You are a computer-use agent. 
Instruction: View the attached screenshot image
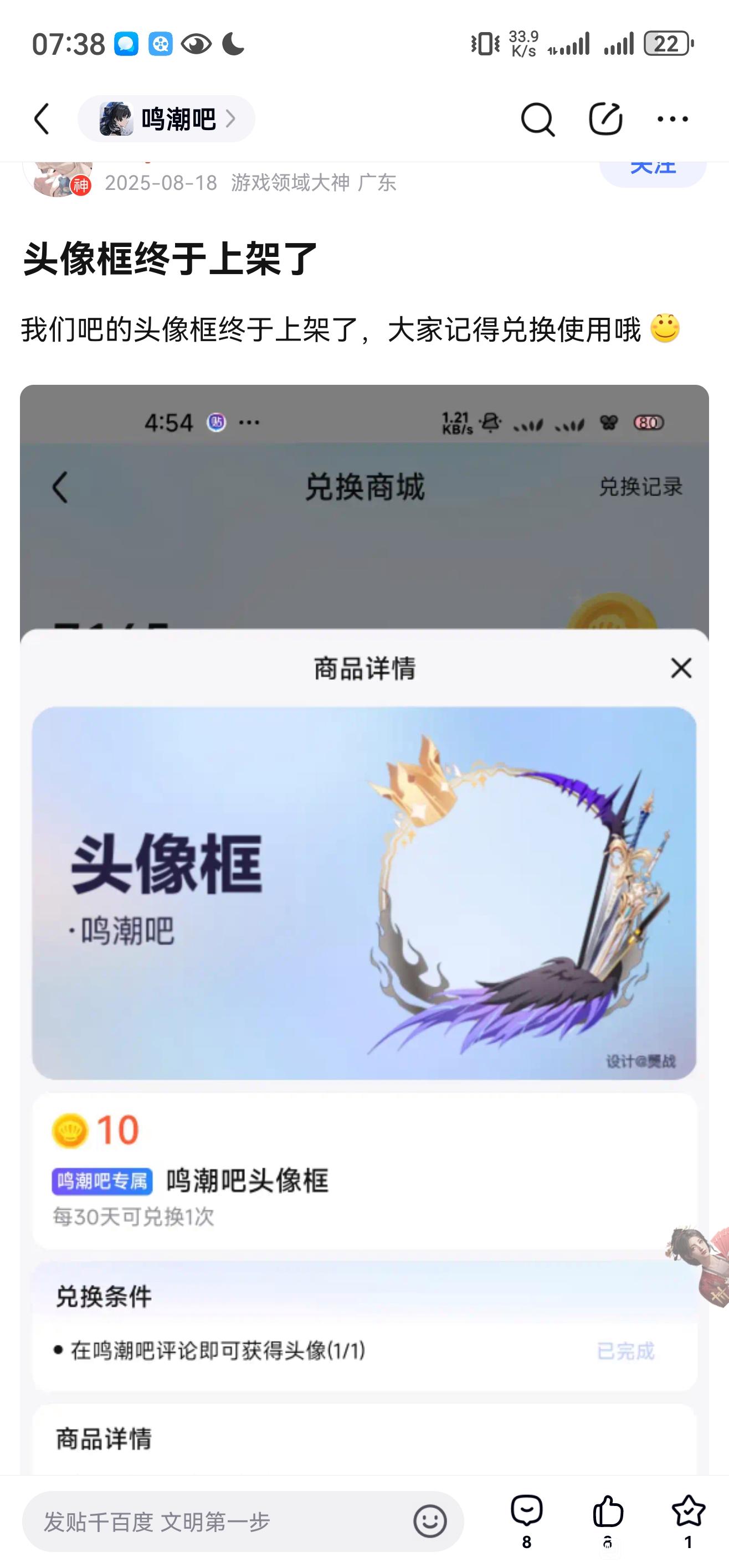tap(364, 913)
